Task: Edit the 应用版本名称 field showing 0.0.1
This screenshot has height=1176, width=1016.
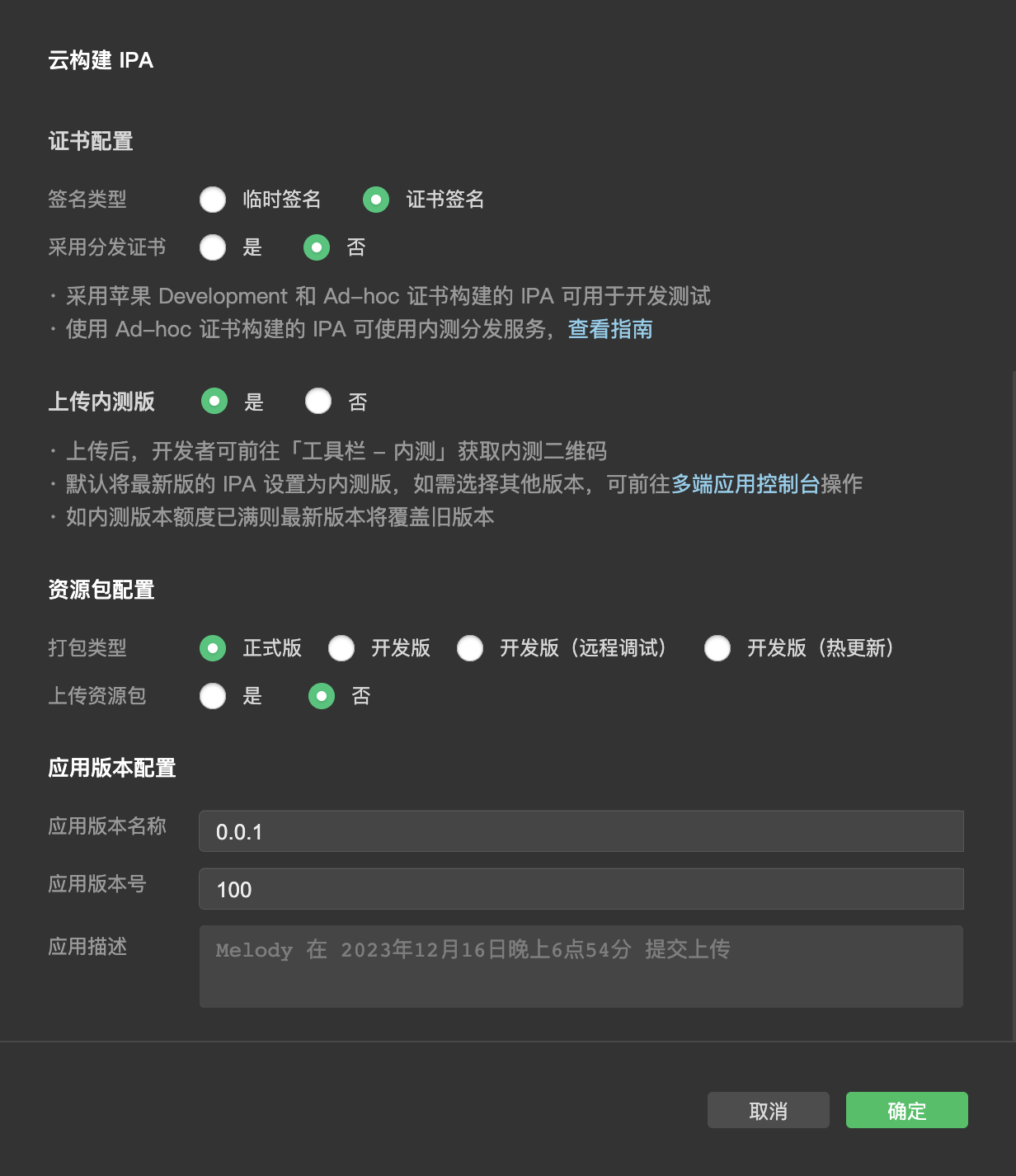Action: [581, 831]
